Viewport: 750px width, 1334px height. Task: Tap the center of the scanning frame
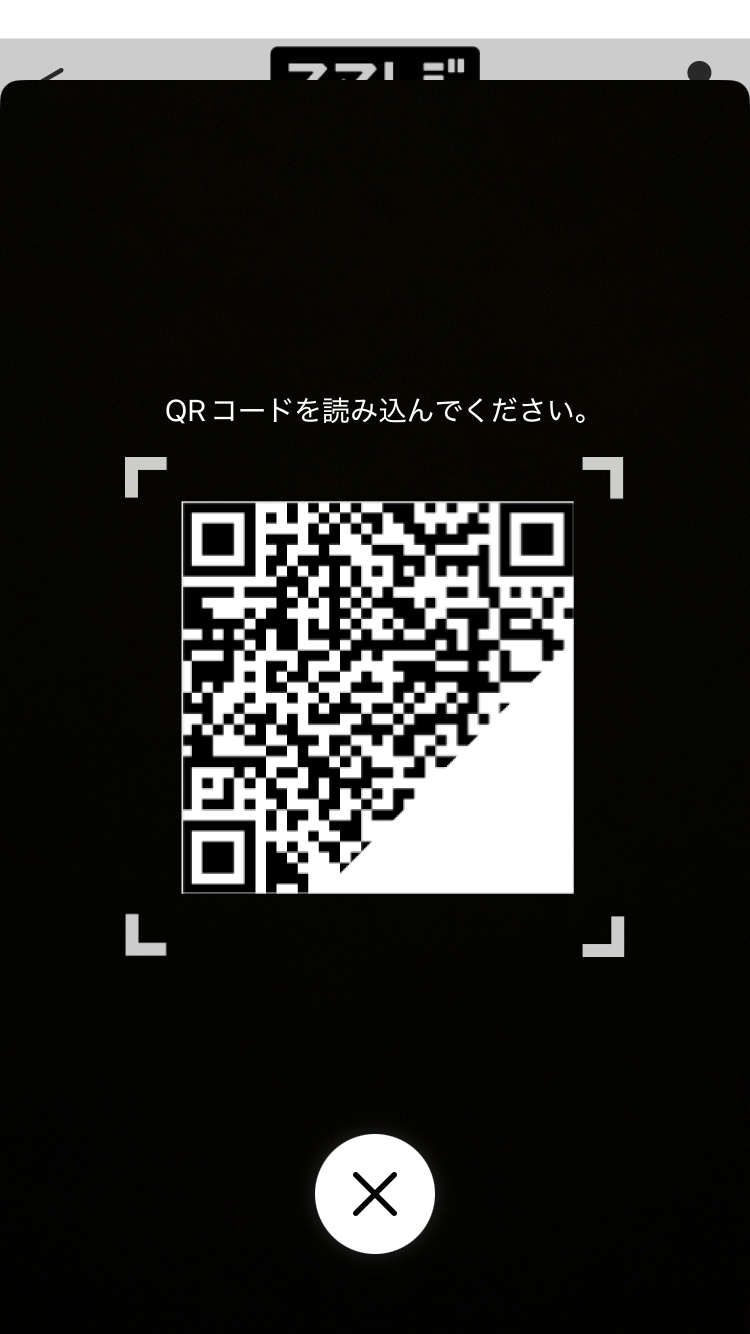tap(375, 707)
